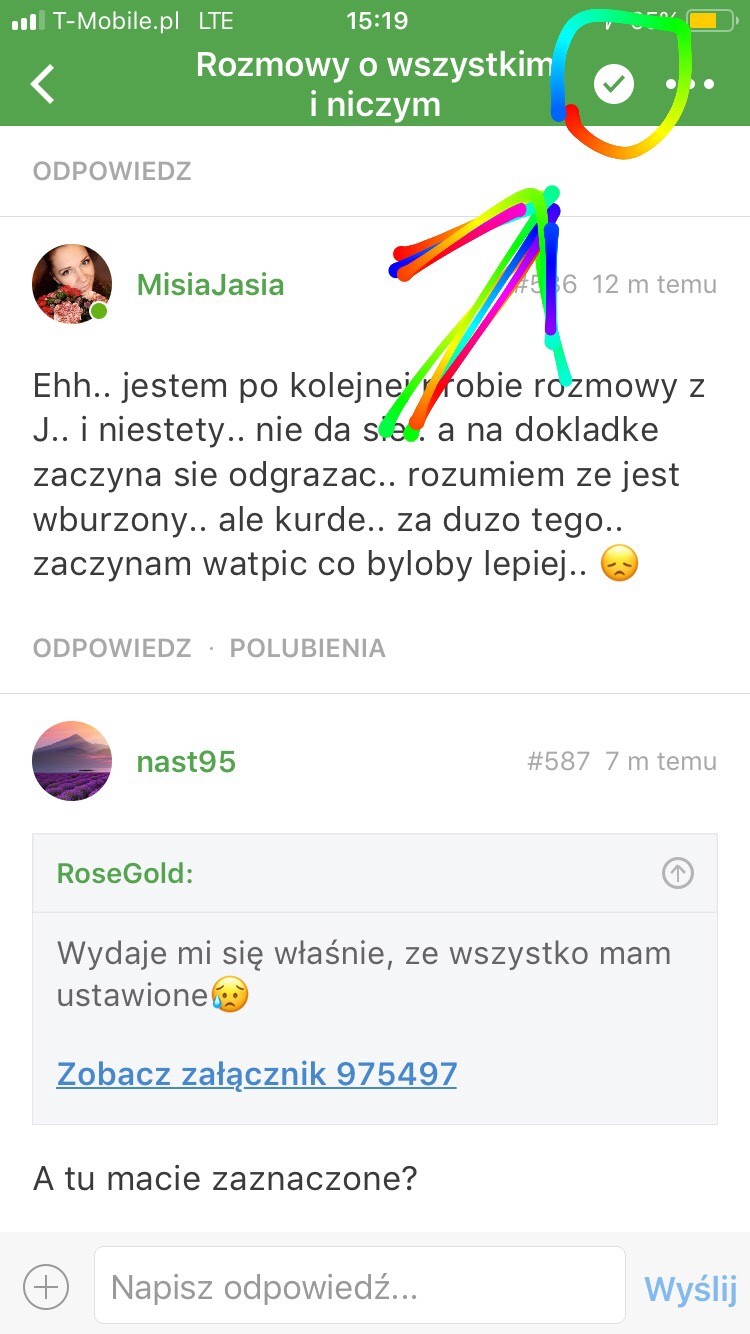Reply to MisiaJasia's post via Odpowiedz
The width and height of the screenshot is (750, 1334).
click(112, 648)
